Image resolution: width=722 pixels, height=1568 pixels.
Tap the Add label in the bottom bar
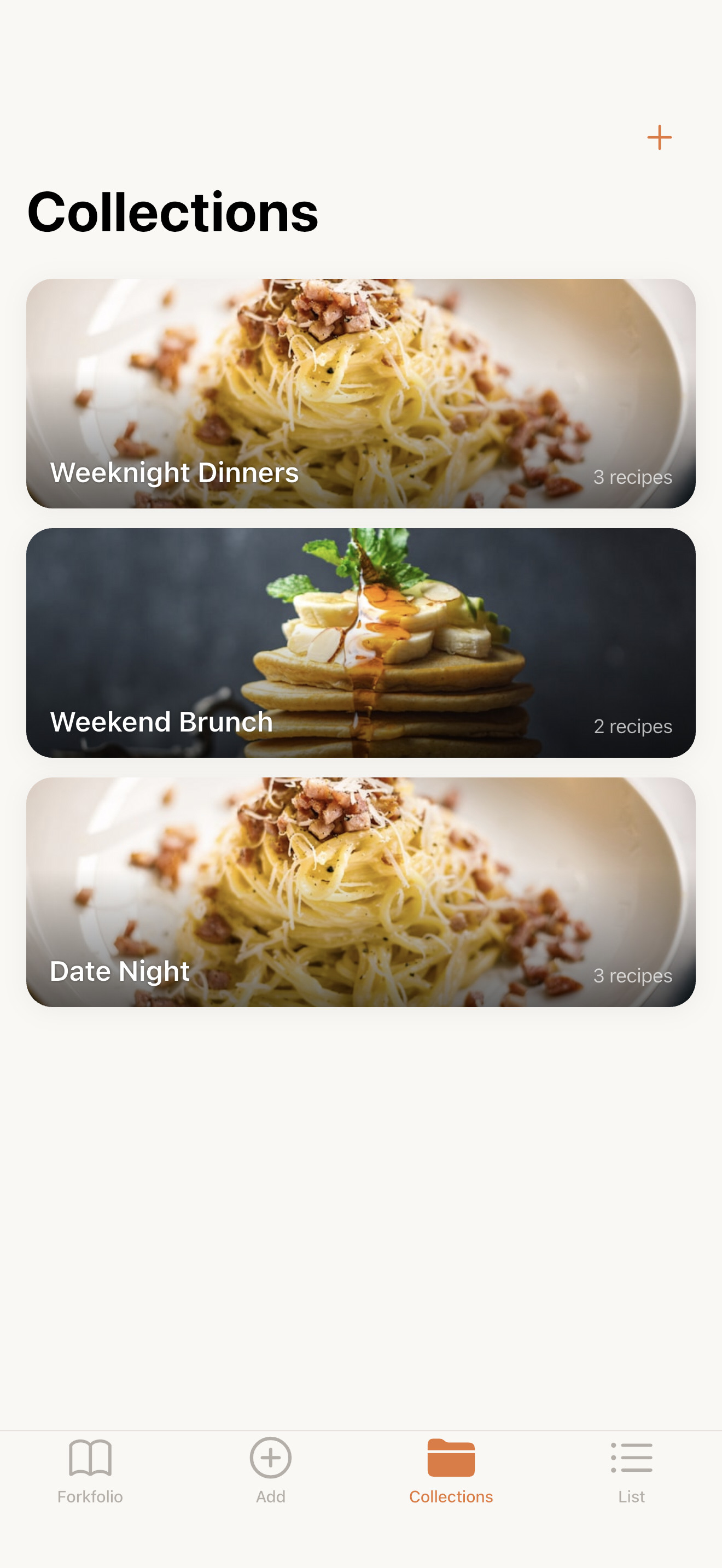270,1499
